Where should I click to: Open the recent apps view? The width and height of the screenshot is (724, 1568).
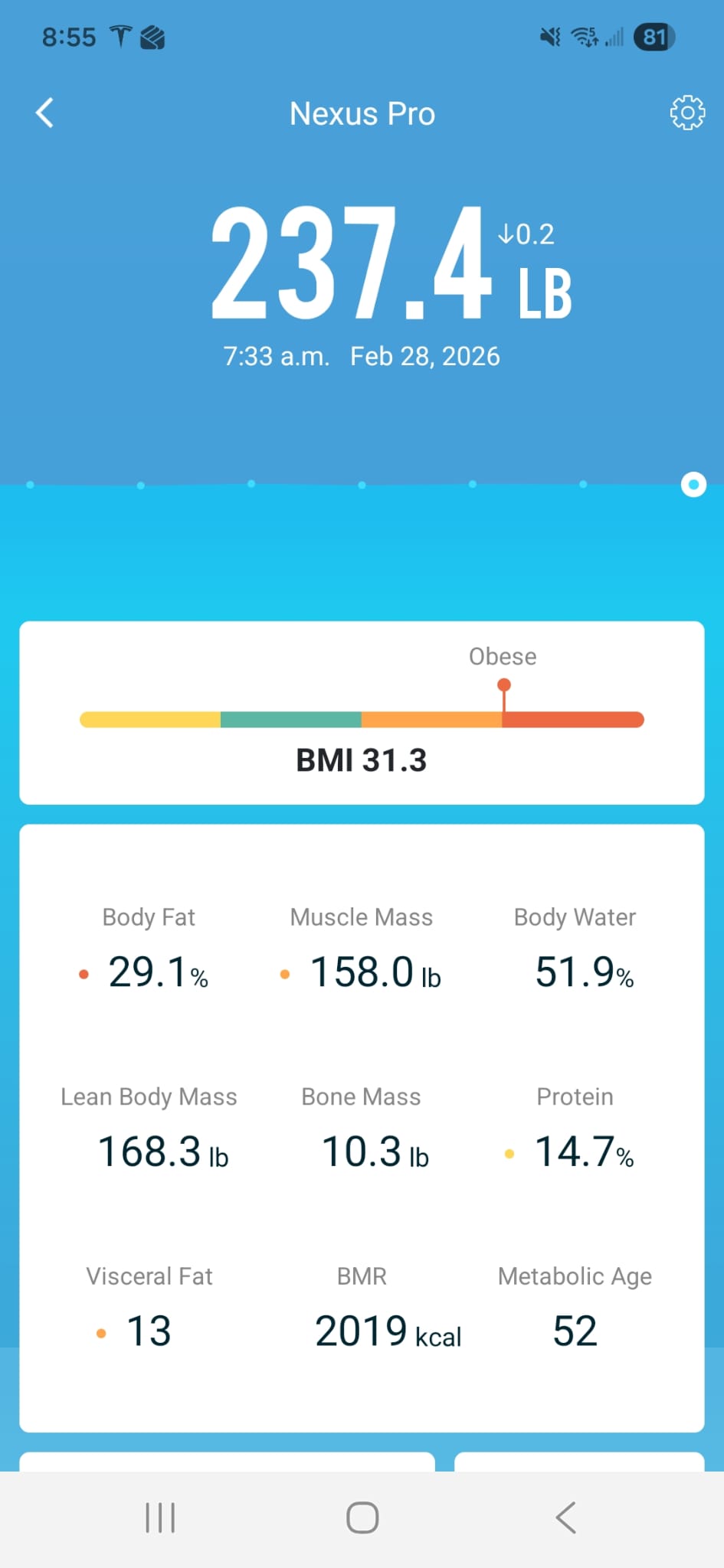tap(160, 1517)
